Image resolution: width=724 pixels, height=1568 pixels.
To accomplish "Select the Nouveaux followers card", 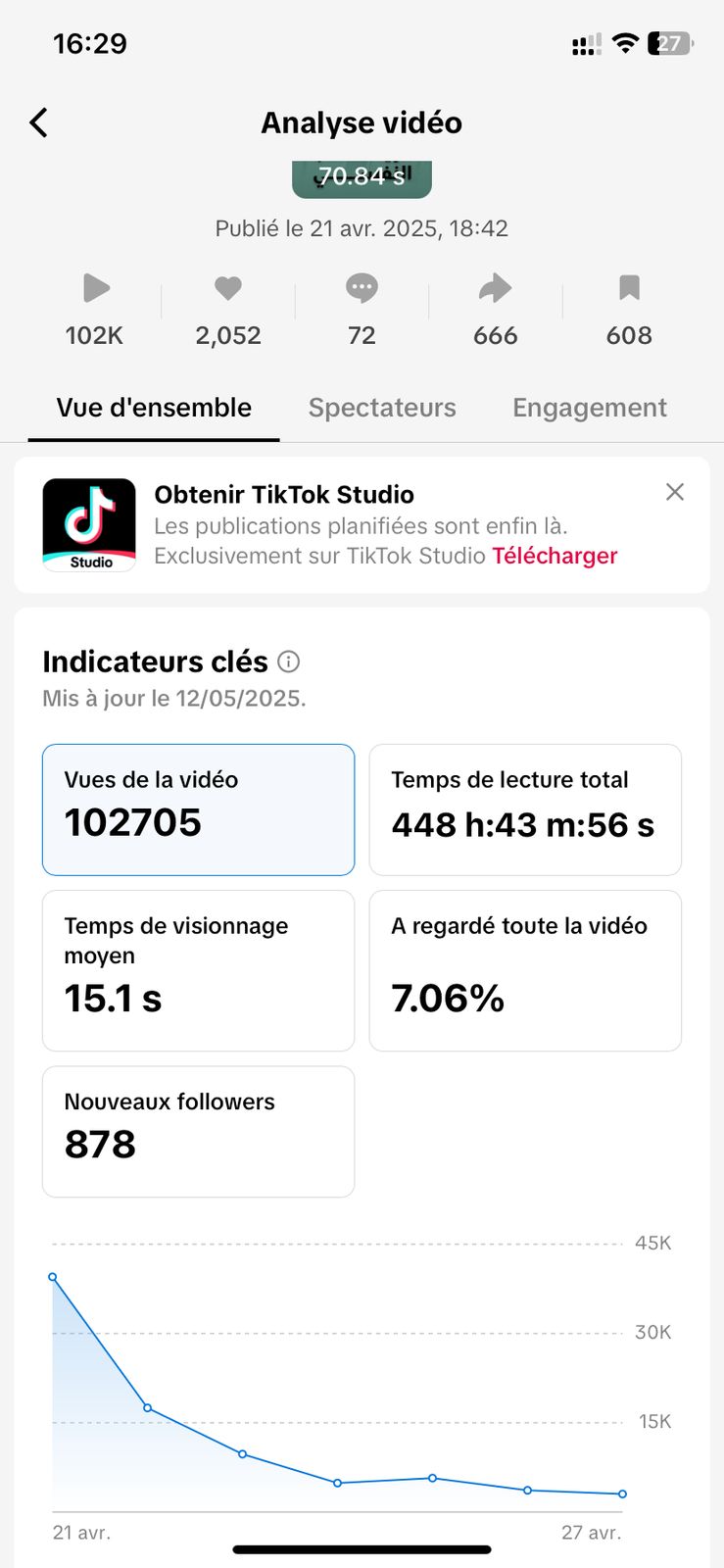I will [x=198, y=1132].
